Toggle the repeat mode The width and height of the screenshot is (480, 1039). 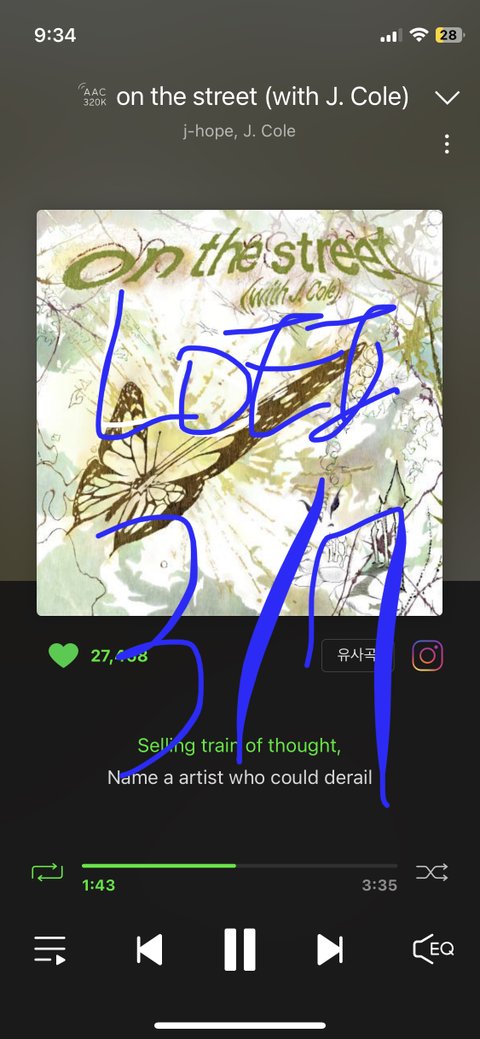coord(47,872)
